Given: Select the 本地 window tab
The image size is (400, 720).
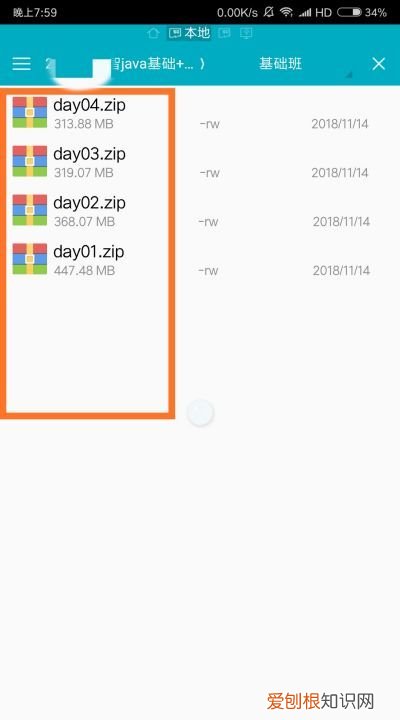Looking at the screenshot, I should point(190,33).
